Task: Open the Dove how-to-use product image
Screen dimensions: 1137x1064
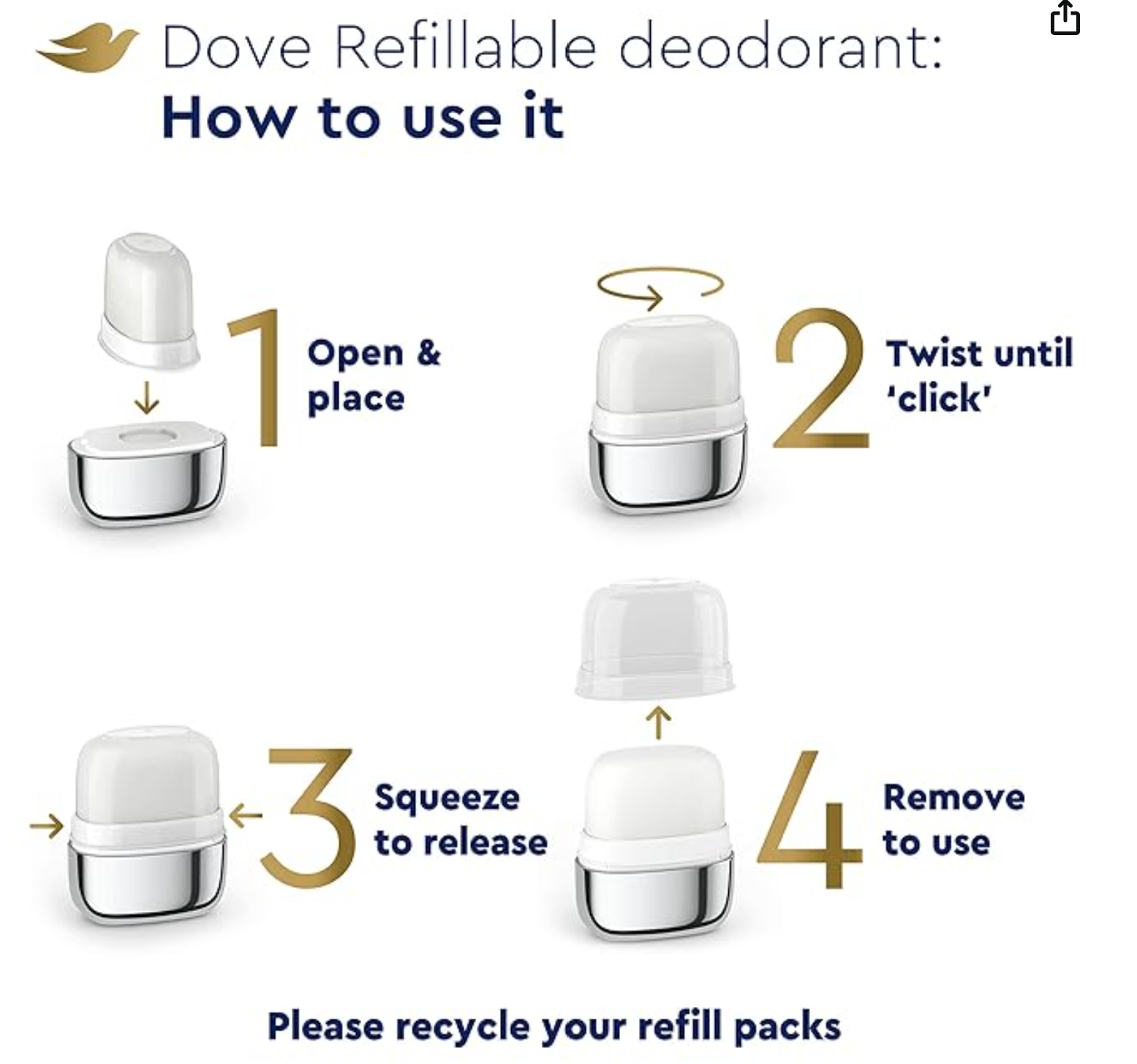Action: tap(556, 556)
